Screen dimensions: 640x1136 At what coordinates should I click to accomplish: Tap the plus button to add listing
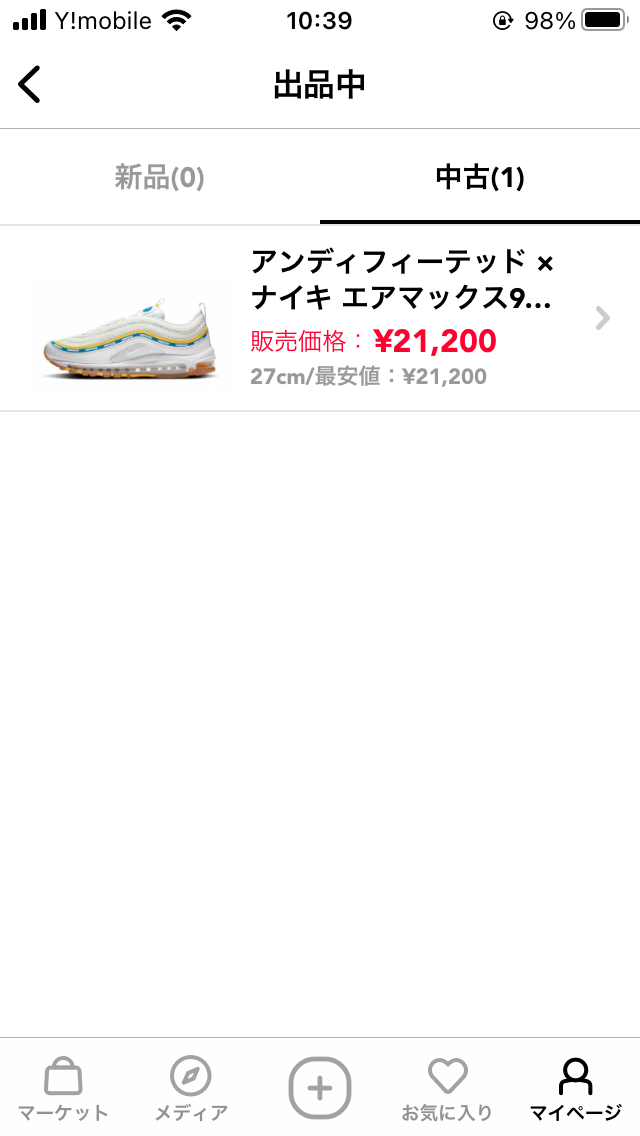320,1087
